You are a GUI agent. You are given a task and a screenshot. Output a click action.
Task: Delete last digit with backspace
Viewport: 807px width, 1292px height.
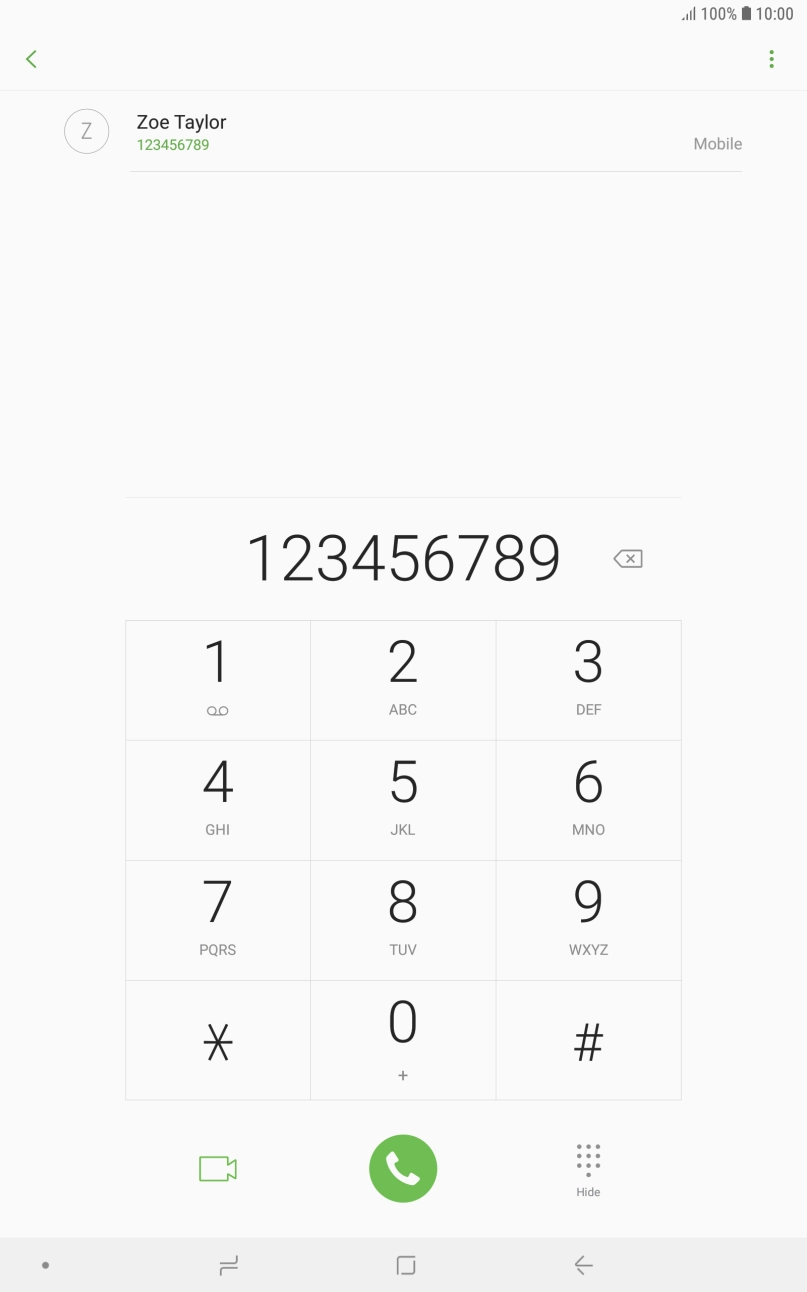coord(627,558)
